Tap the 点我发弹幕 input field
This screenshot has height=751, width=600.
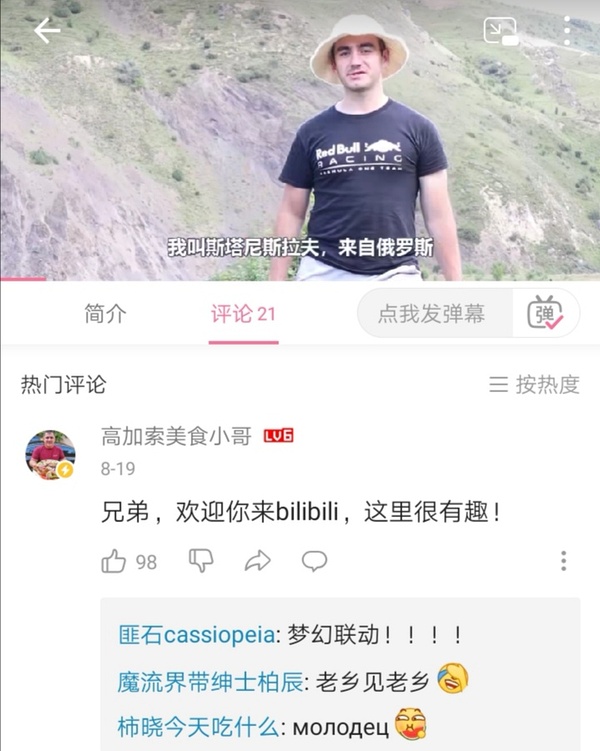pyautogui.click(x=432, y=314)
